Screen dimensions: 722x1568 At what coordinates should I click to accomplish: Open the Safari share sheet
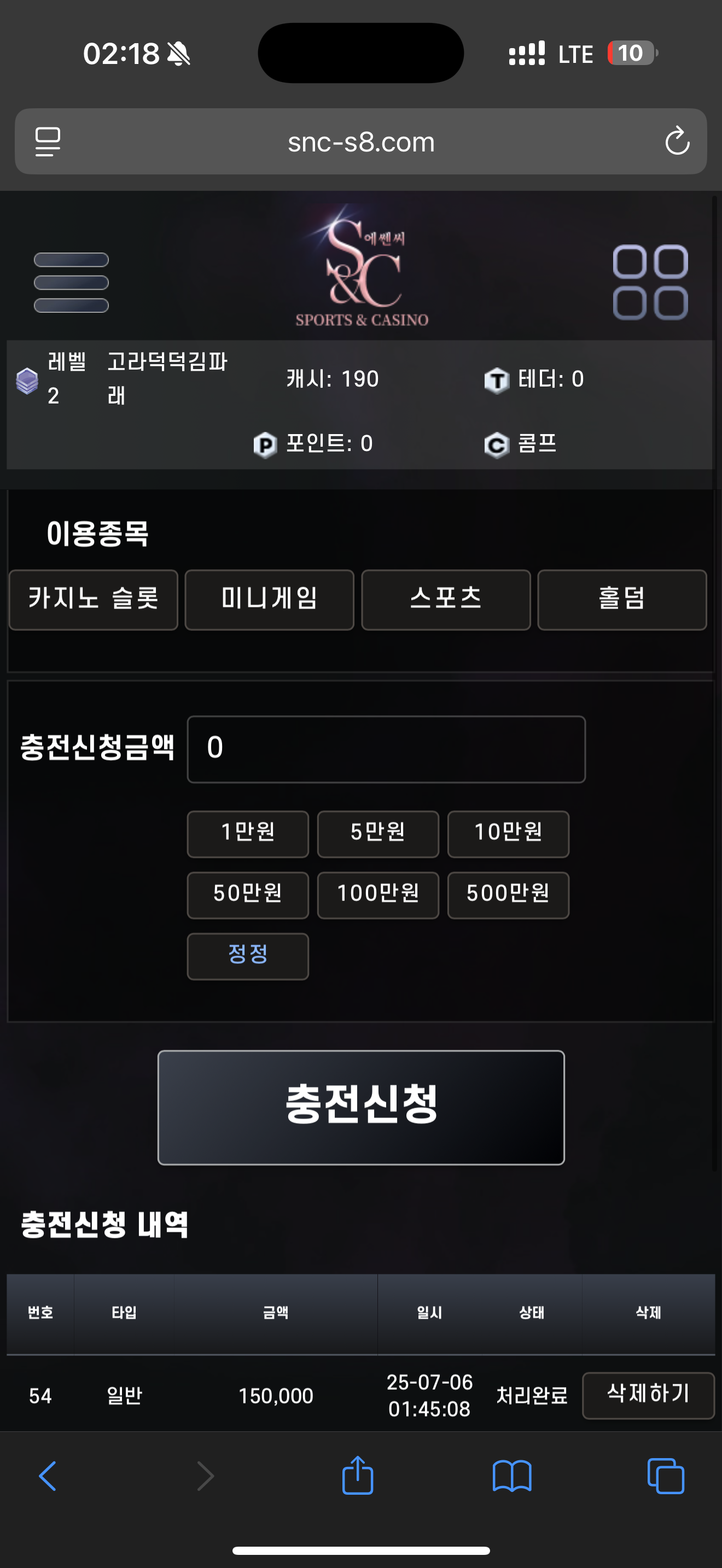(x=357, y=1476)
